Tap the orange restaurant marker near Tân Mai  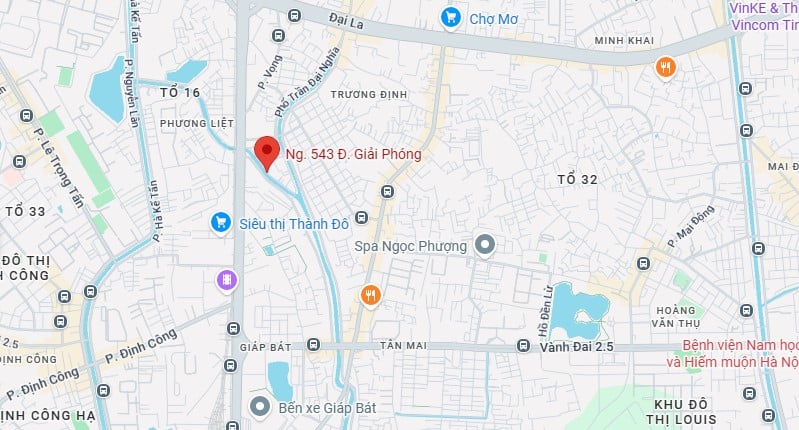tap(371, 295)
